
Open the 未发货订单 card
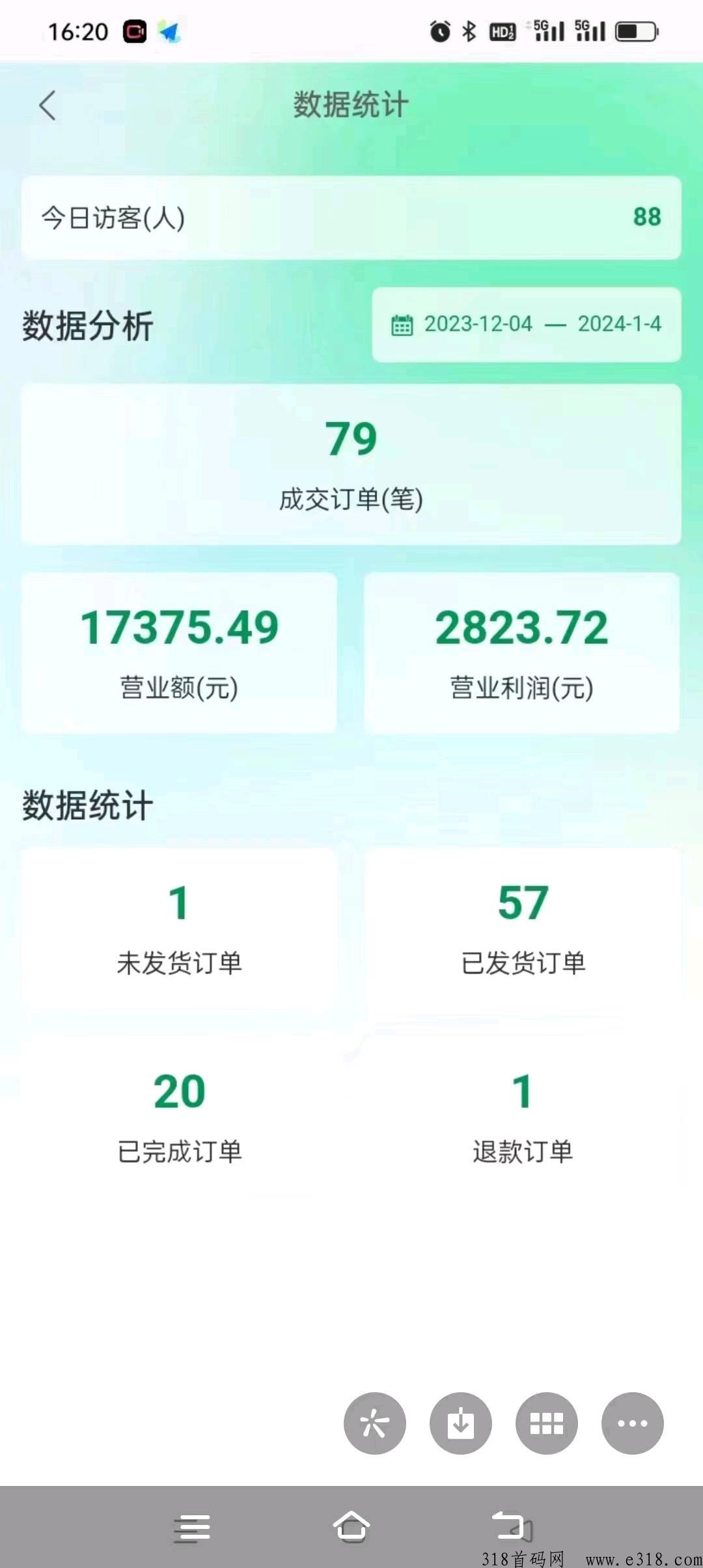click(x=180, y=928)
